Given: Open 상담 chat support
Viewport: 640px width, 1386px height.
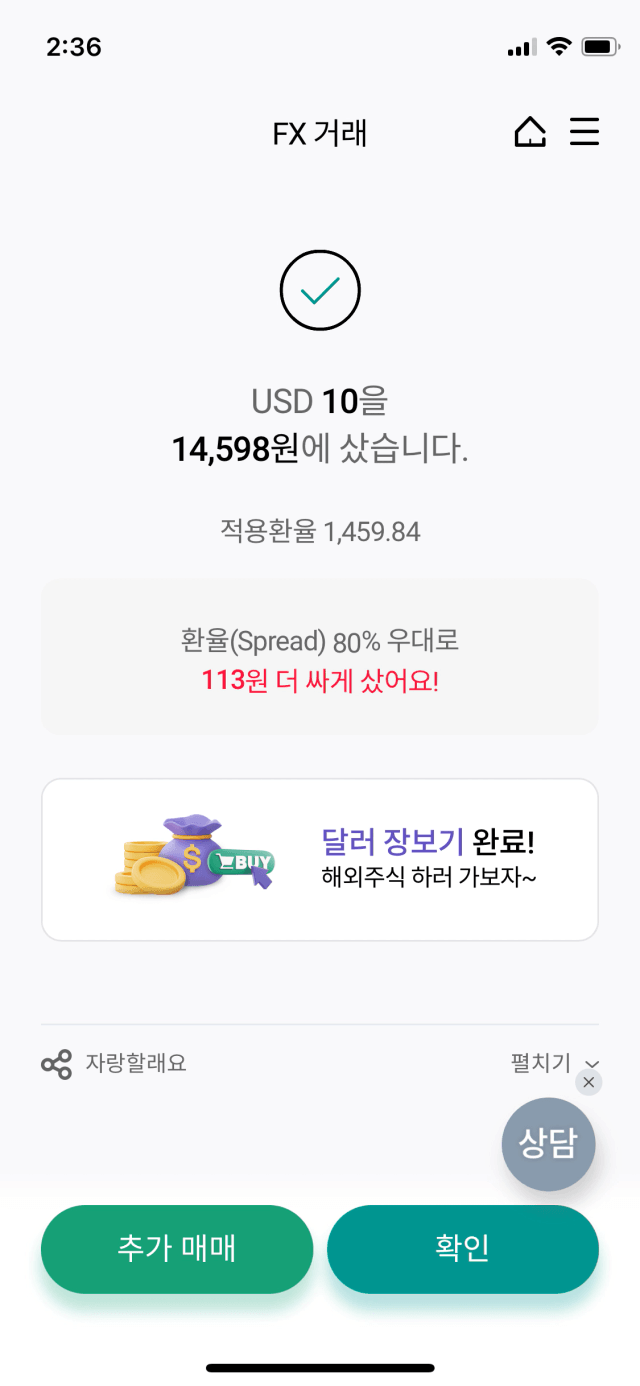Looking at the screenshot, I should pos(548,1144).
